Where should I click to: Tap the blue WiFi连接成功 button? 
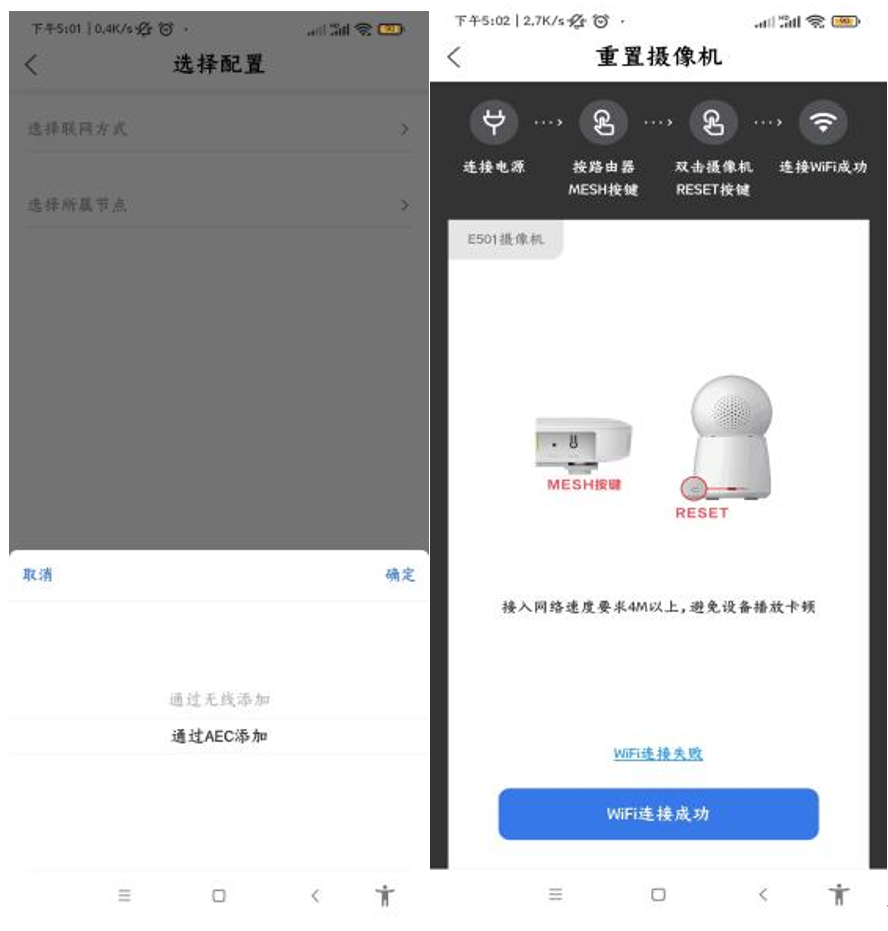[x=658, y=814]
